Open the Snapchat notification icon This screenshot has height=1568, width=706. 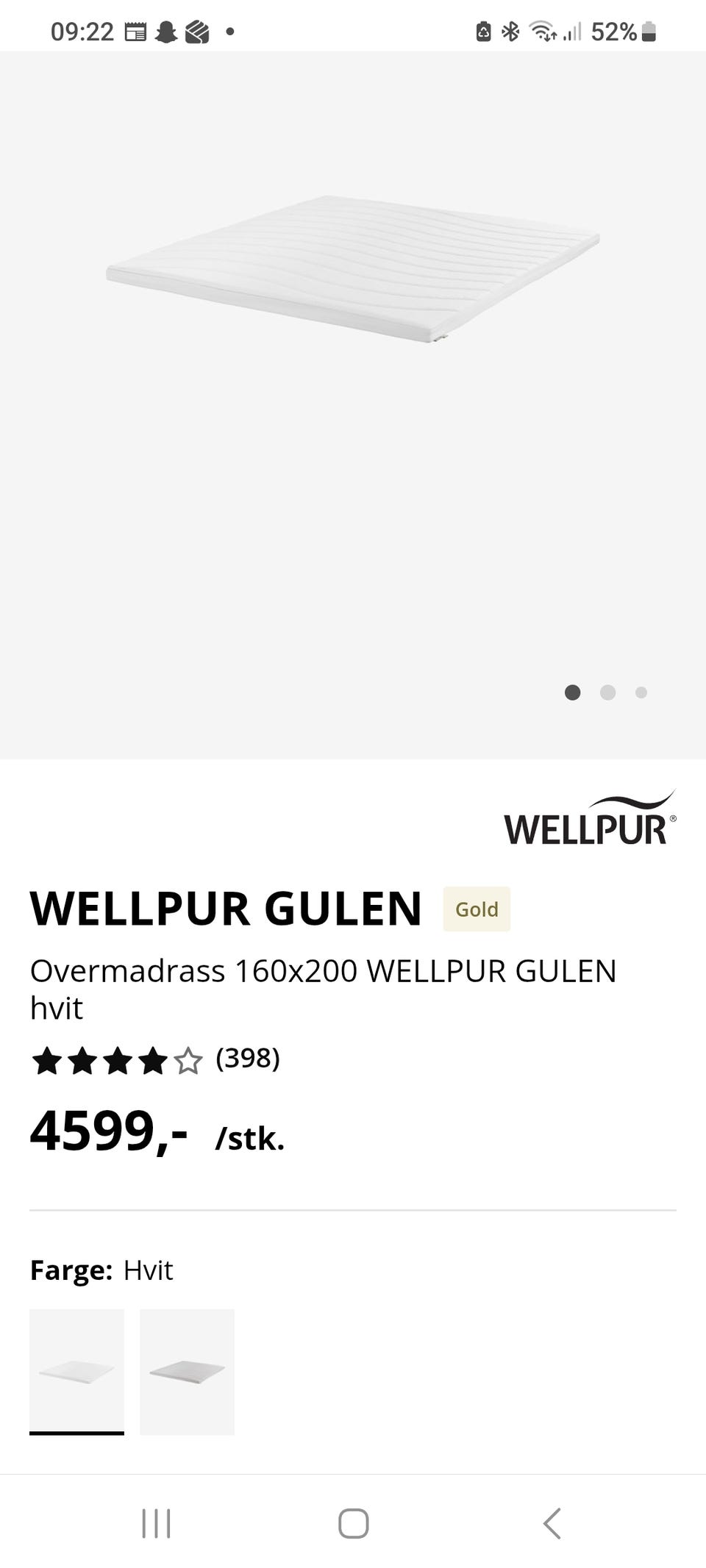(x=168, y=31)
